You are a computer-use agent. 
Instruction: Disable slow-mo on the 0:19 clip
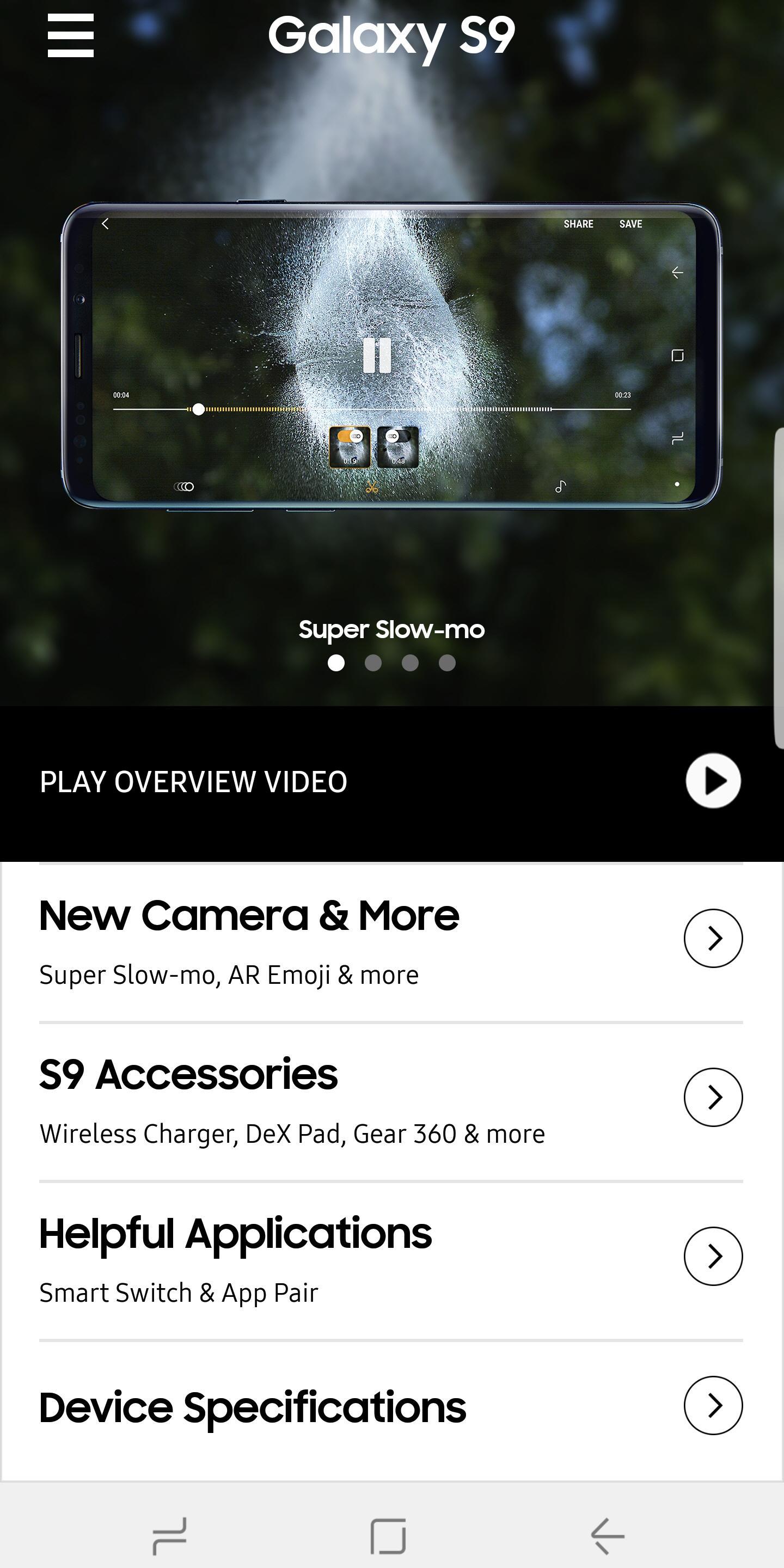(350, 448)
